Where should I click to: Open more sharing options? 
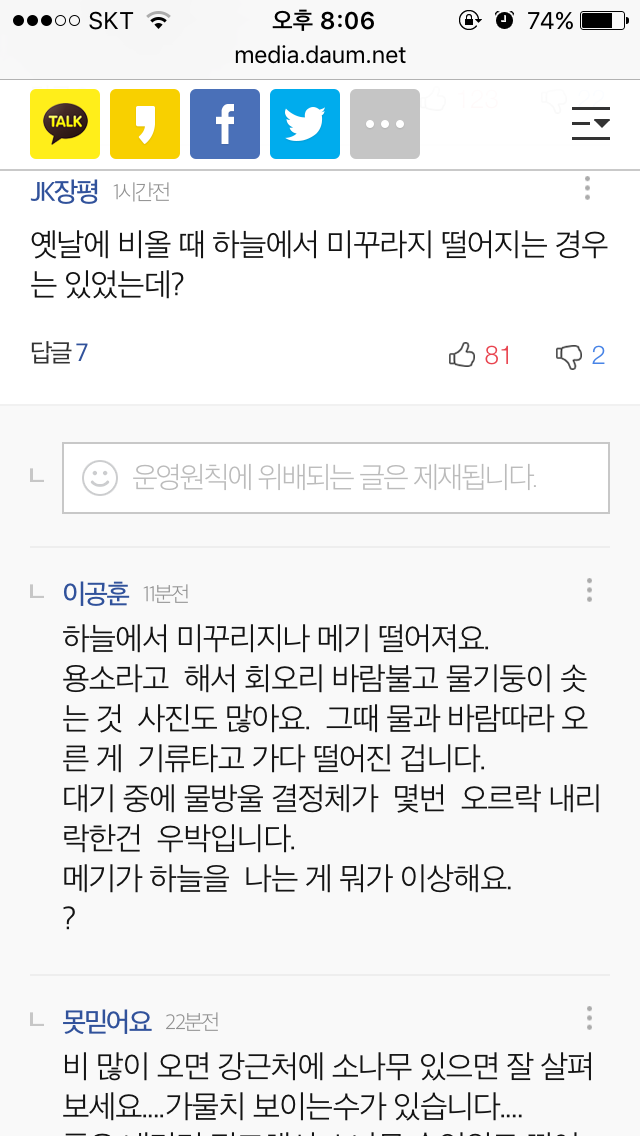click(x=385, y=124)
